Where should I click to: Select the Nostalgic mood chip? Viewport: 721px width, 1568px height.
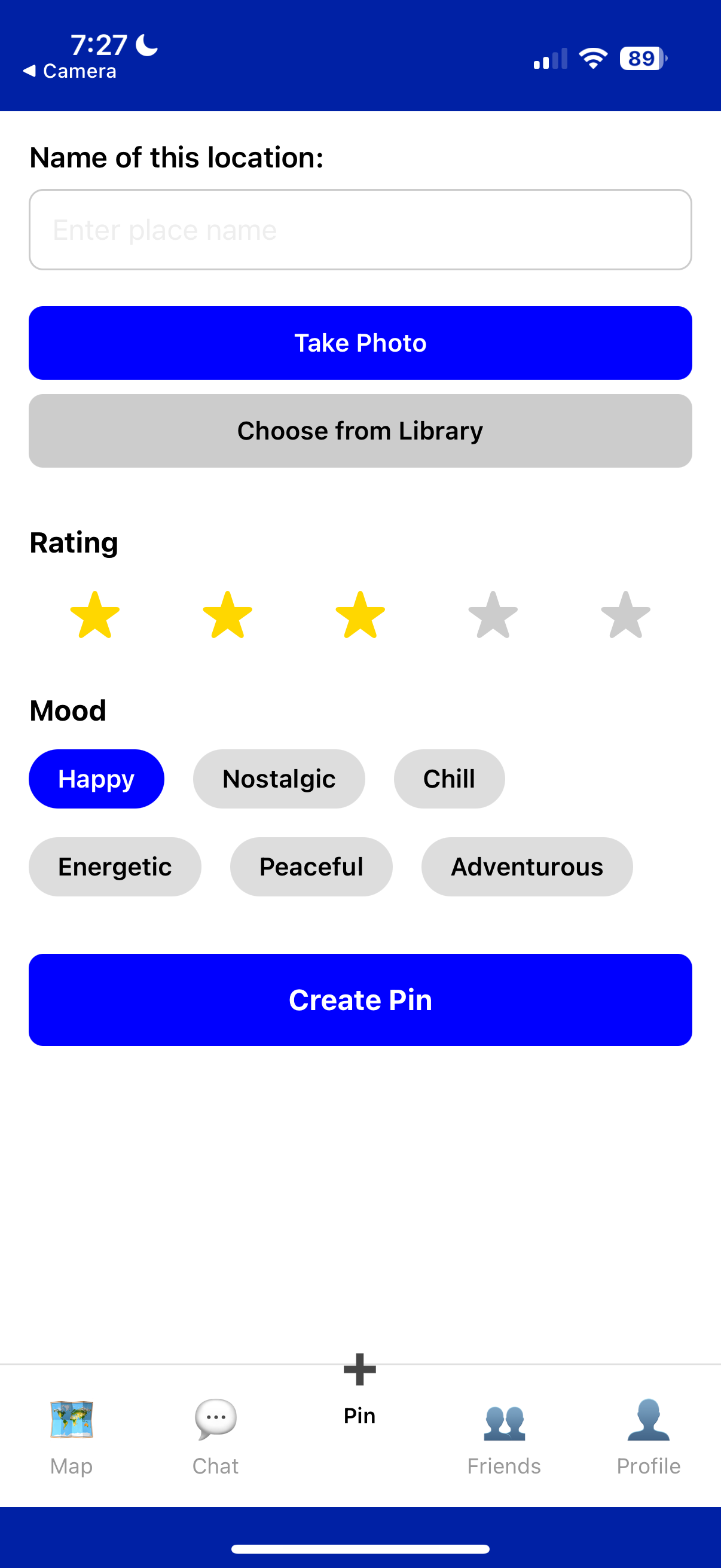279,779
